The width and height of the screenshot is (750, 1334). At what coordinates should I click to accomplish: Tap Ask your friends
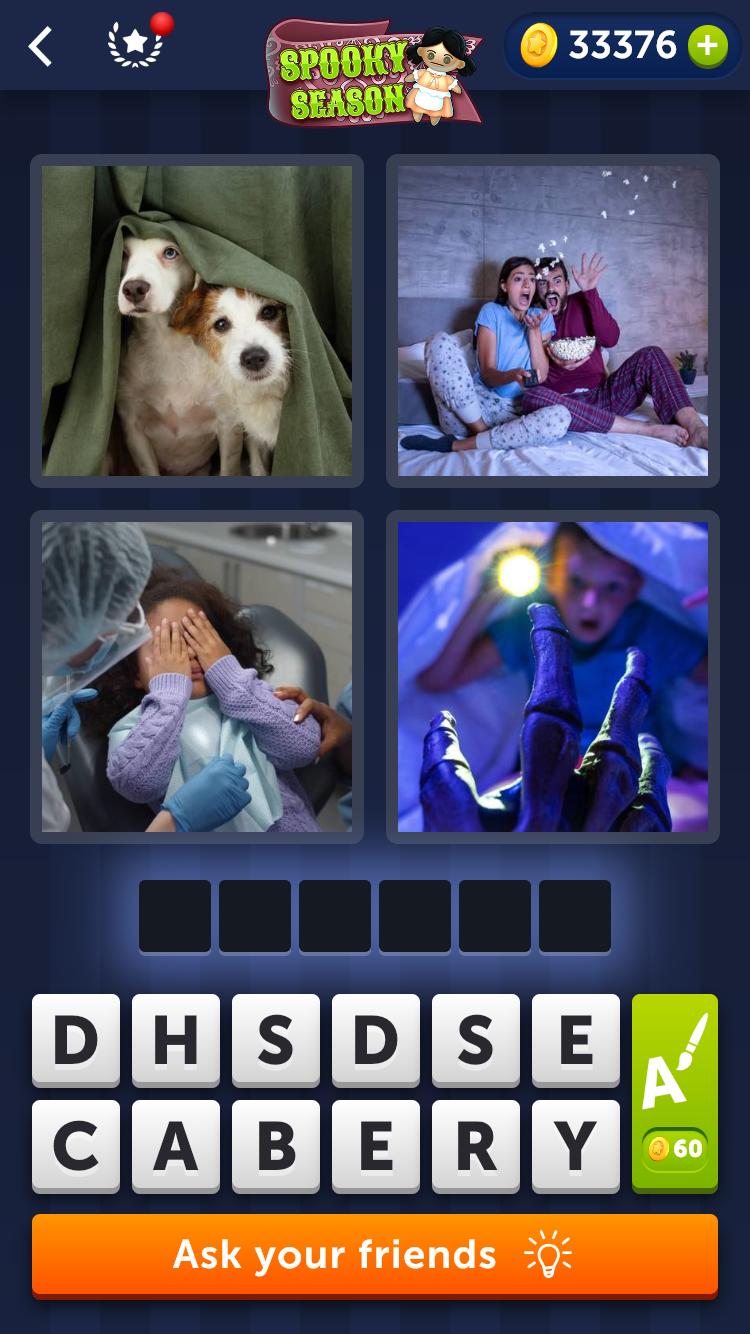[375, 1254]
